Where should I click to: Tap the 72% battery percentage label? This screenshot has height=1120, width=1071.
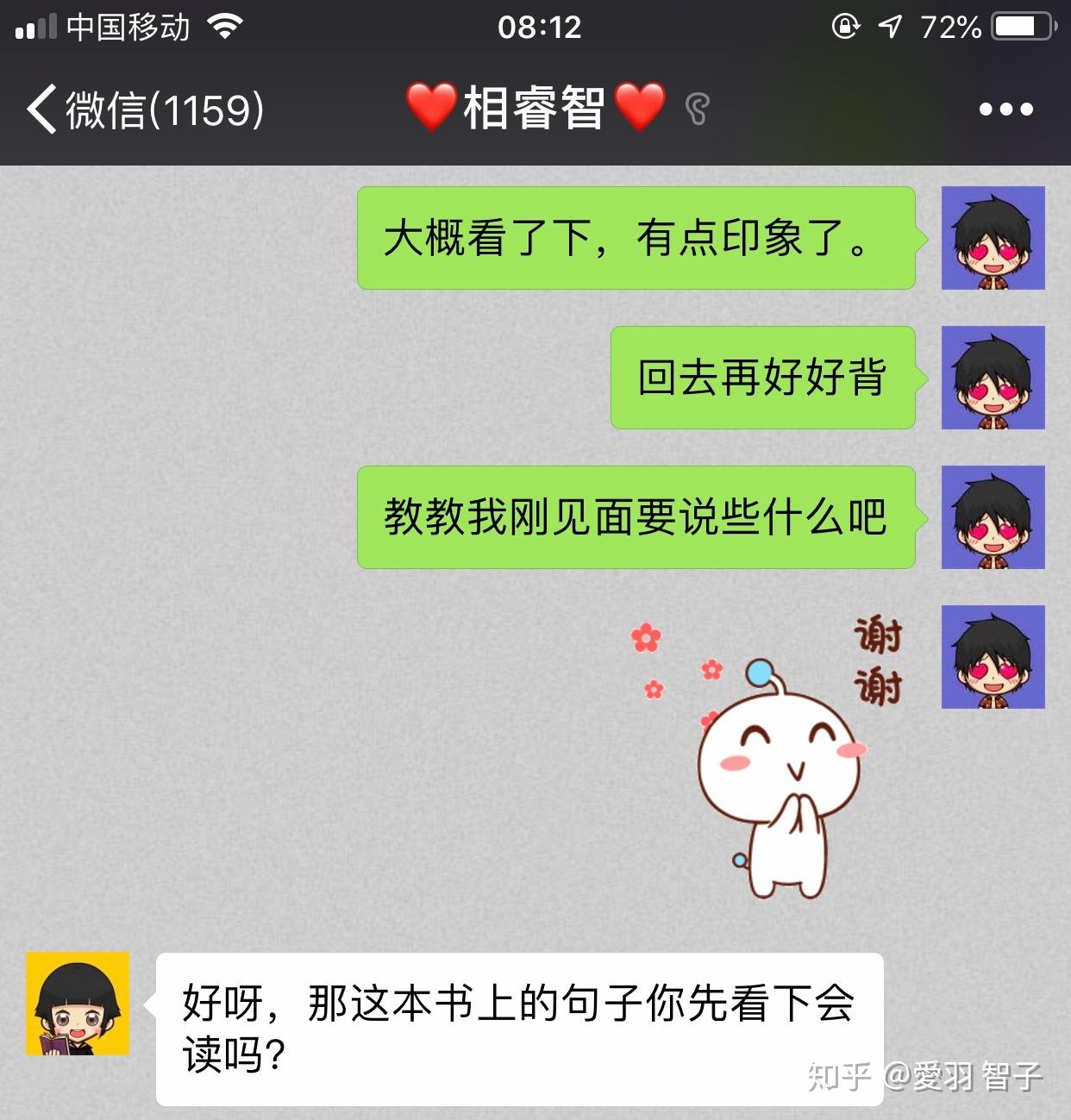tap(949, 26)
